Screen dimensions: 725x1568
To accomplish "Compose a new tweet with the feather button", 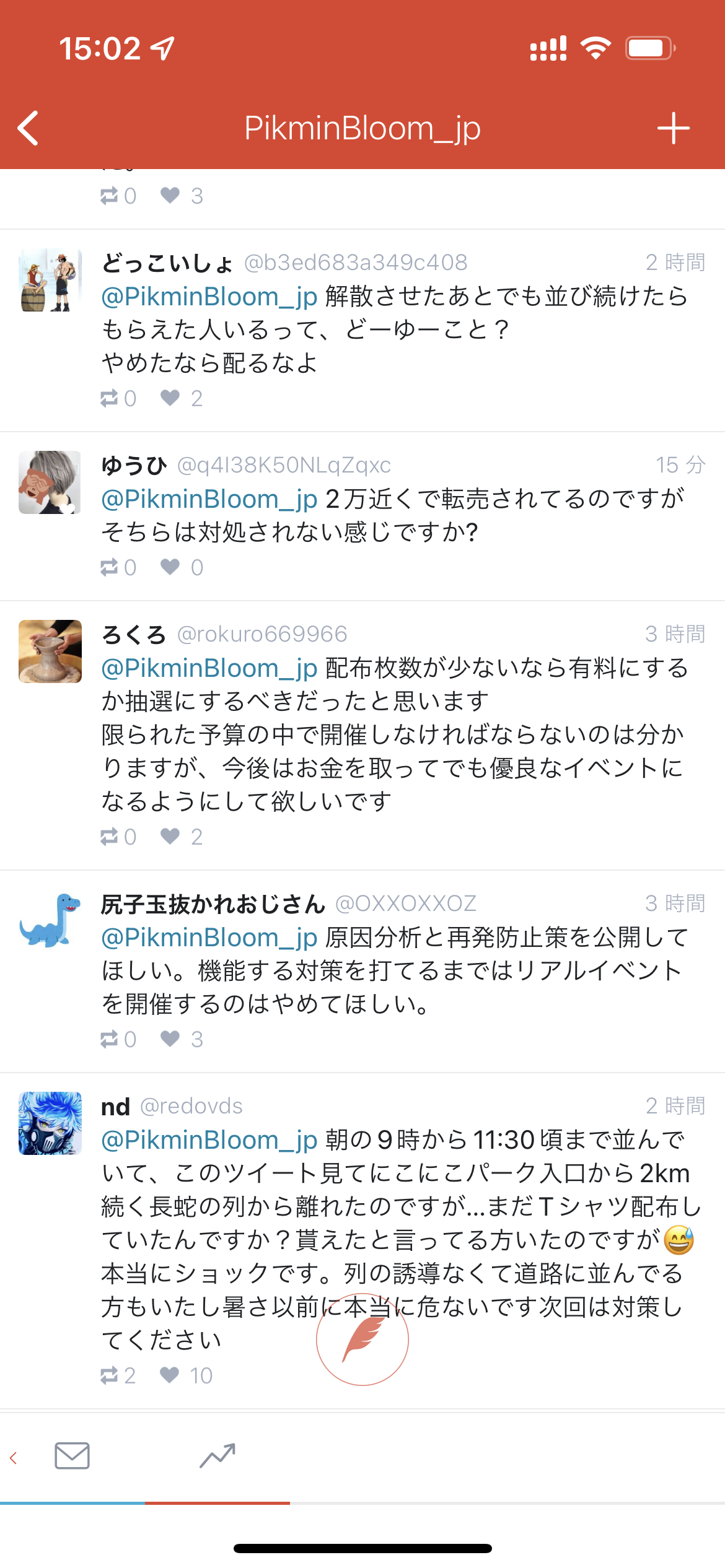I will tap(362, 1339).
